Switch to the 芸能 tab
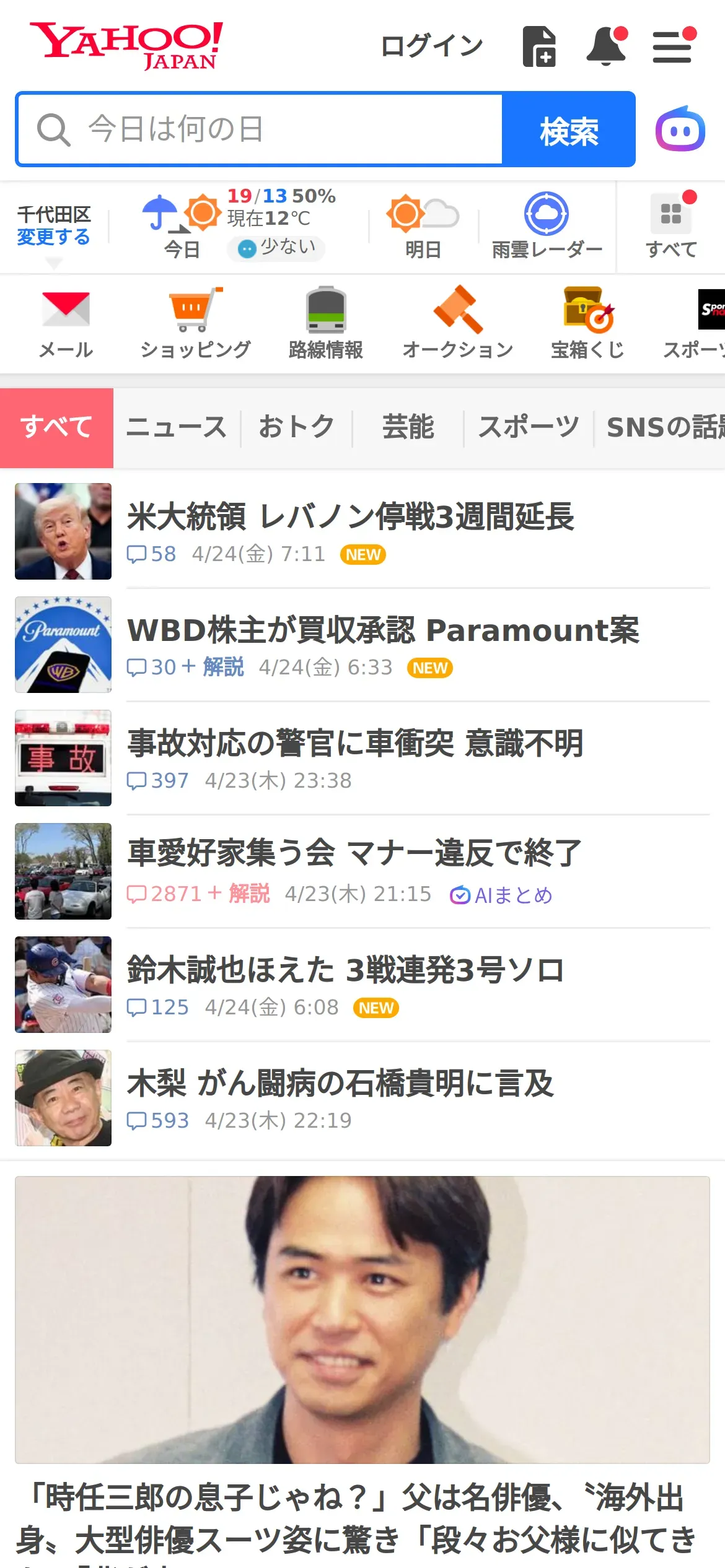Image resolution: width=725 pixels, height=1568 pixels. coord(408,427)
